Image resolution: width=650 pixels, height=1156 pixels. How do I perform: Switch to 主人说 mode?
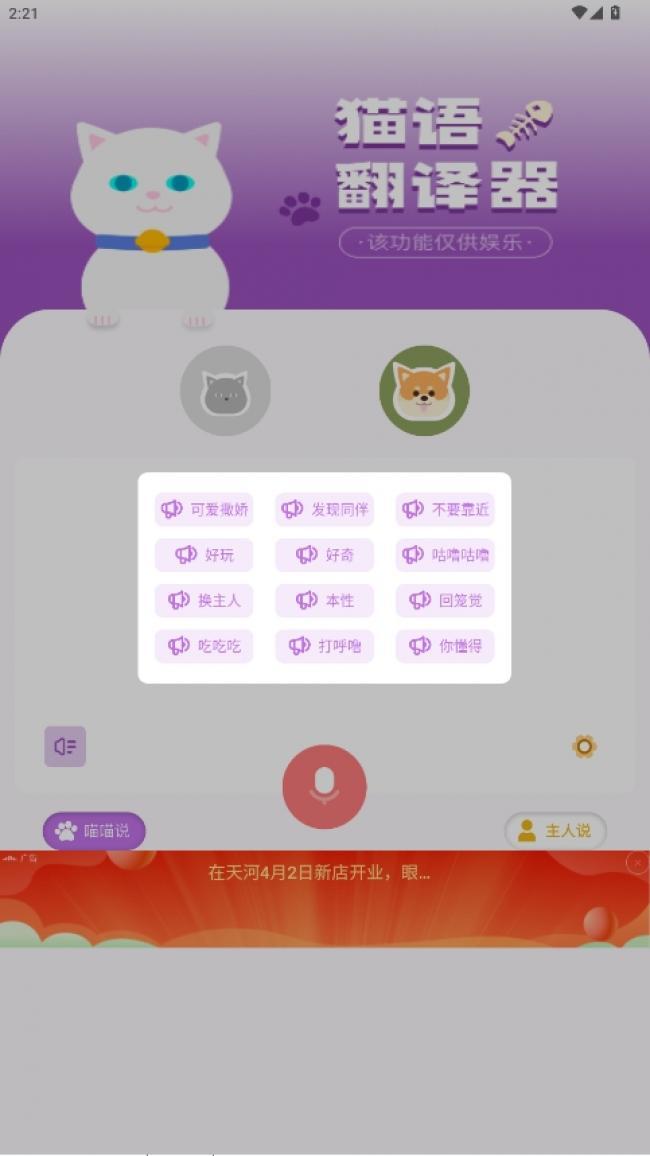(555, 831)
